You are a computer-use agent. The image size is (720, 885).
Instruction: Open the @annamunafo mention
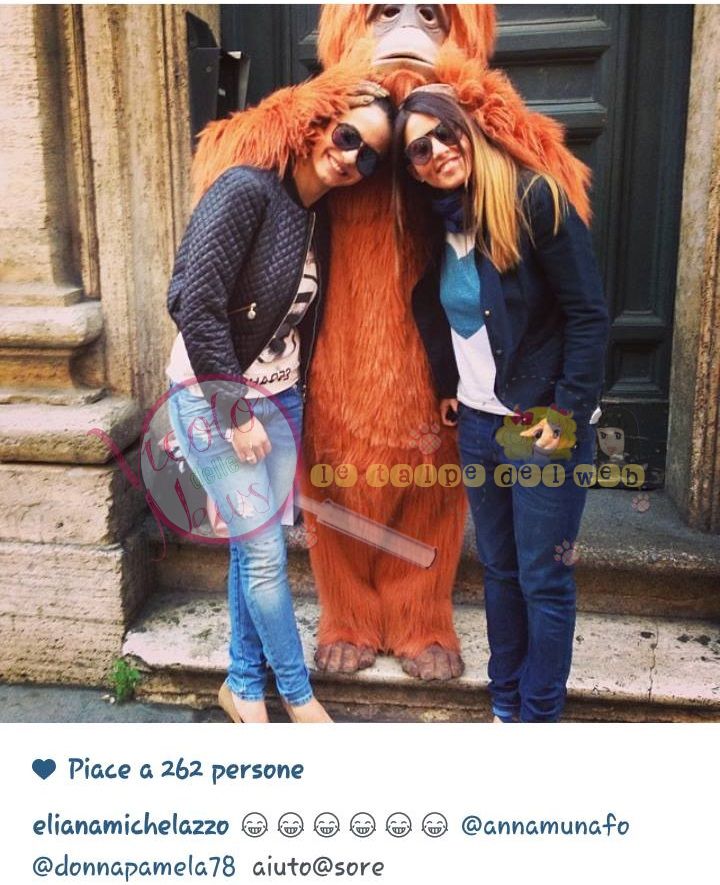(545, 826)
